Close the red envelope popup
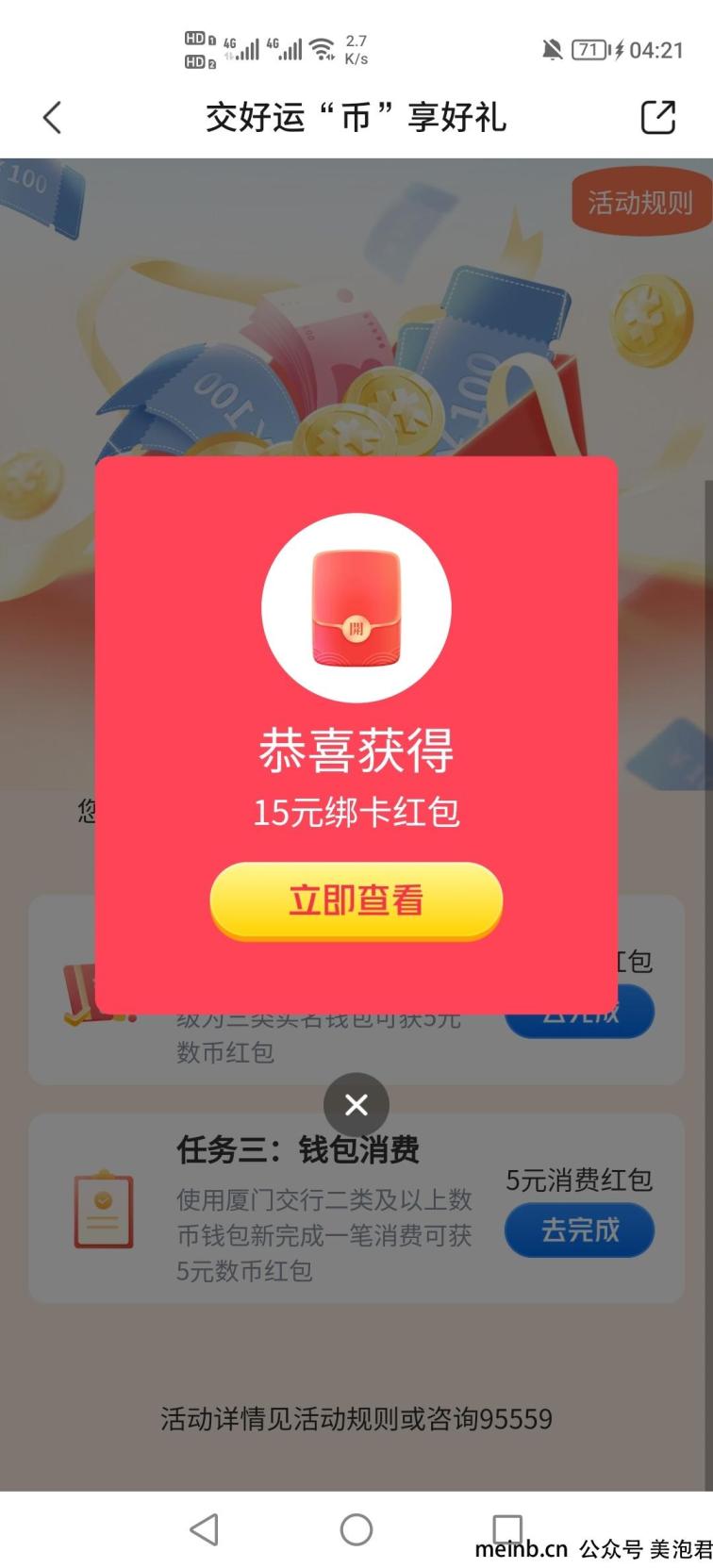This screenshot has height=1568, width=713. click(356, 1104)
